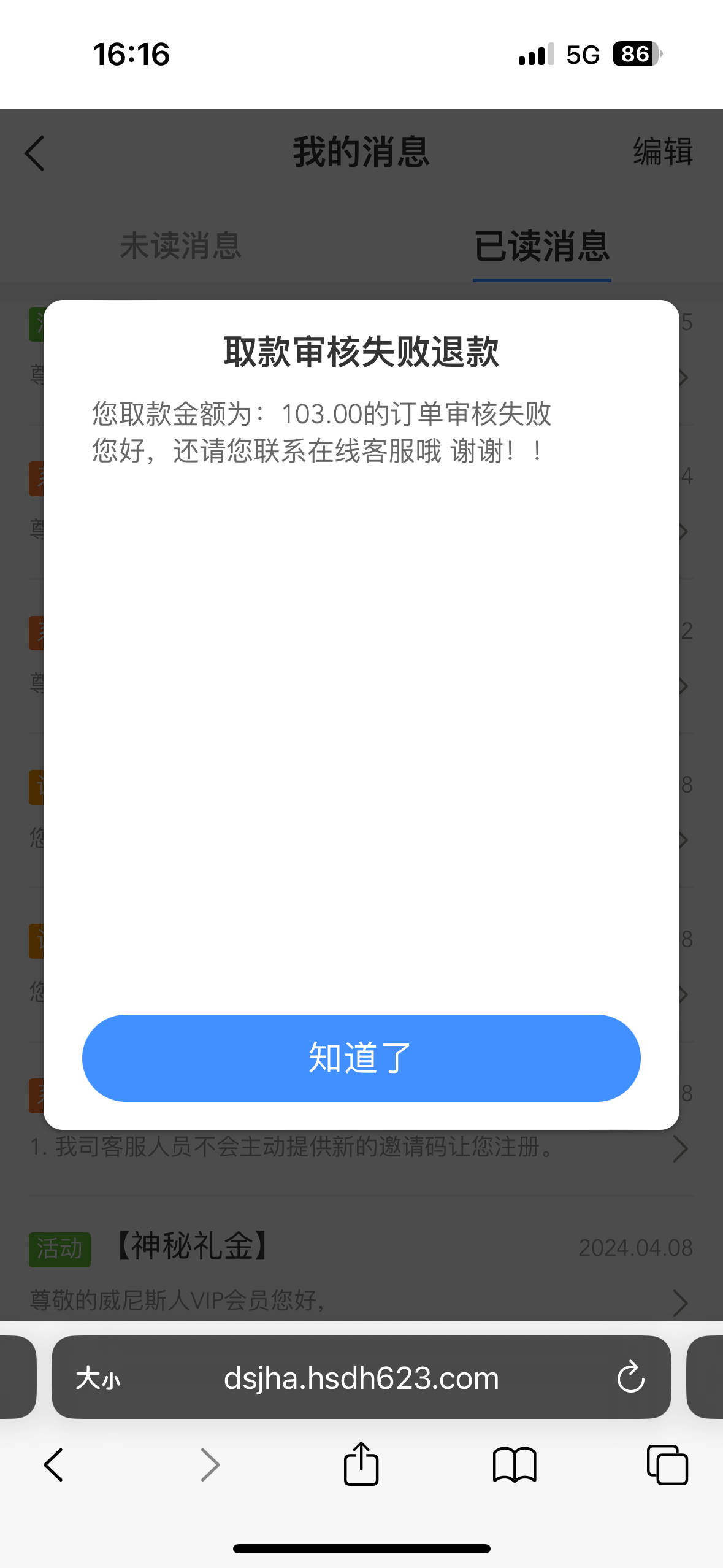Image resolution: width=723 pixels, height=1568 pixels.
Task: Expand the topmost message with its right chevron
Action: (x=683, y=378)
